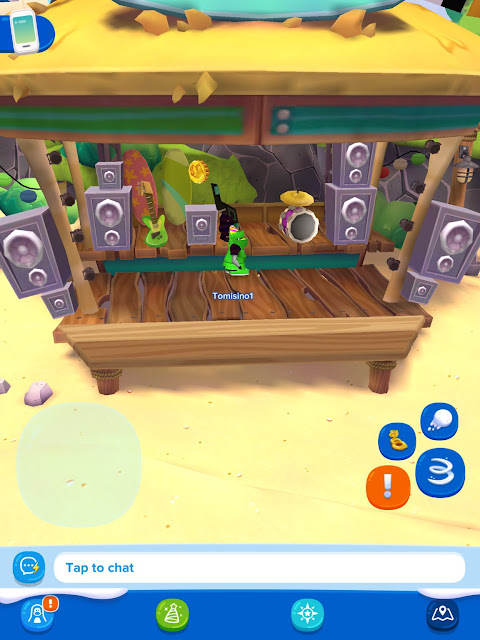Open the island map
480x640 pixels.
click(x=442, y=615)
